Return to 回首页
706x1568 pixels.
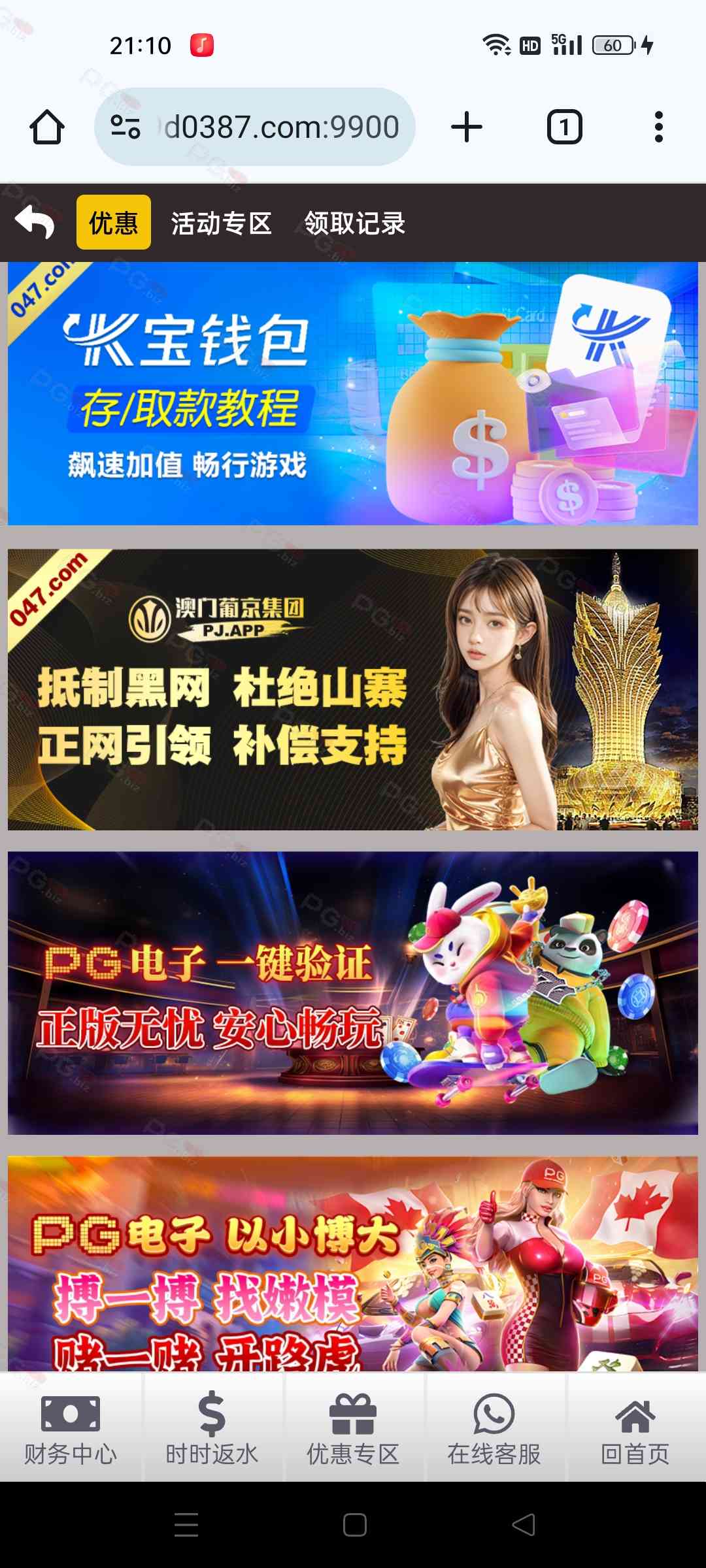click(x=635, y=1429)
